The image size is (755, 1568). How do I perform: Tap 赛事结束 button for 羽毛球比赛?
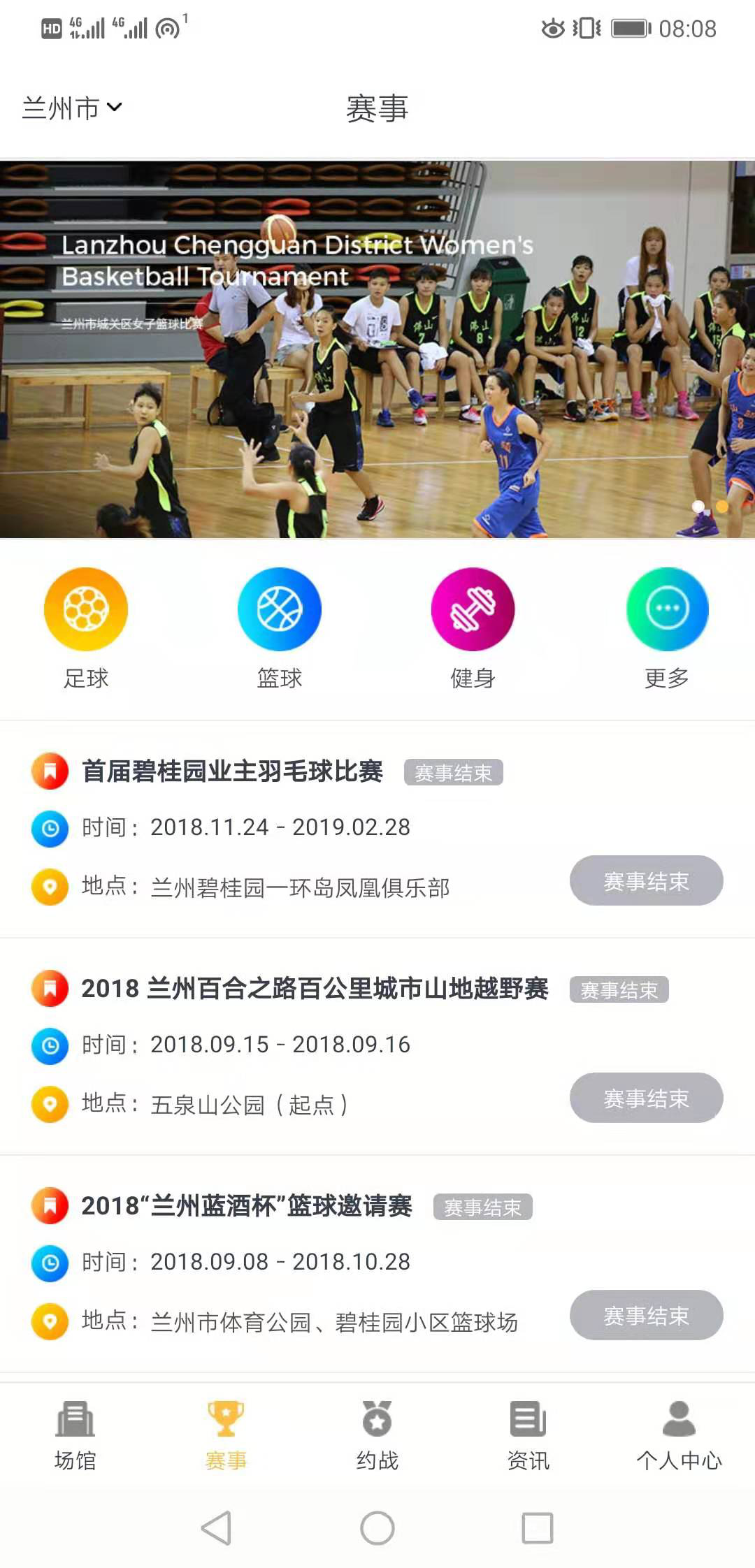point(646,881)
